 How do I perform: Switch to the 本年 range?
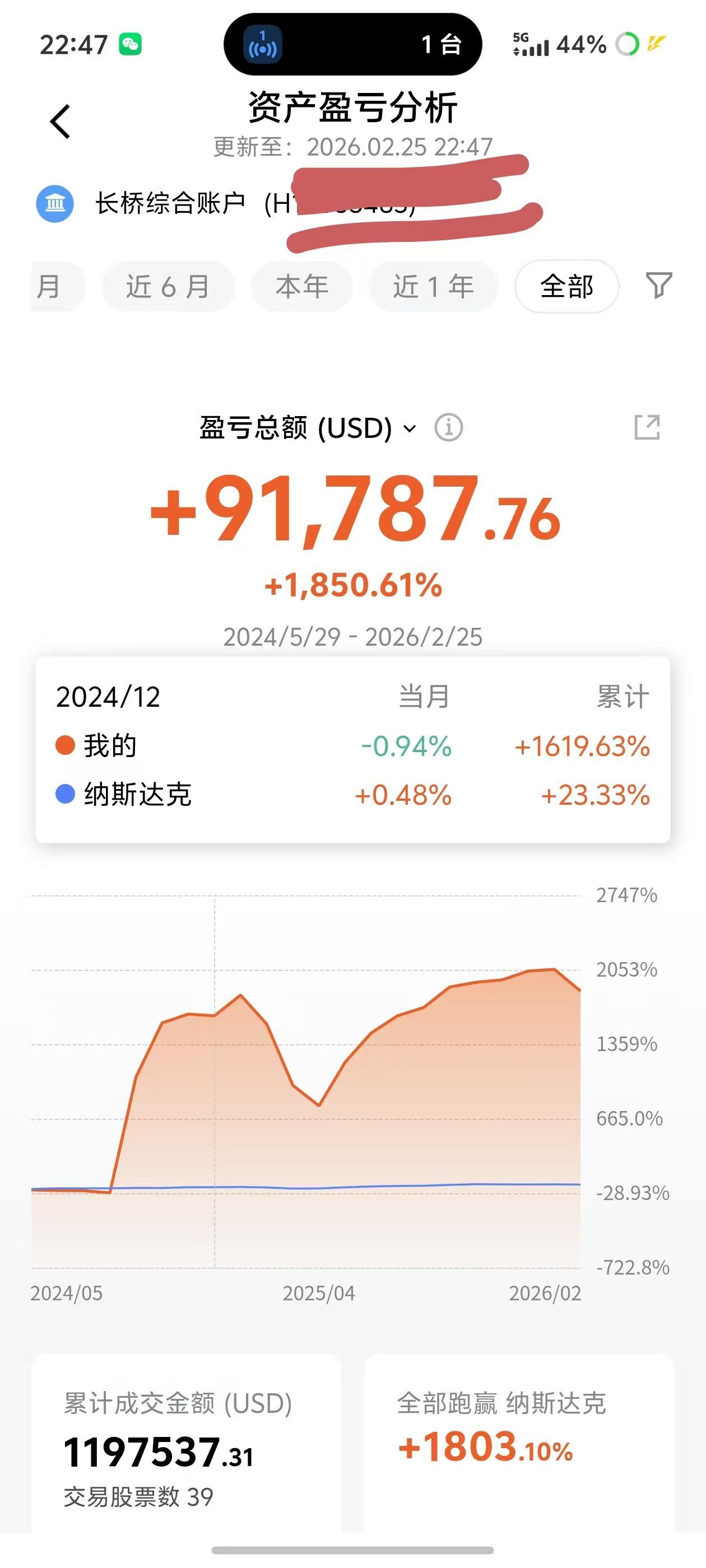click(x=301, y=286)
